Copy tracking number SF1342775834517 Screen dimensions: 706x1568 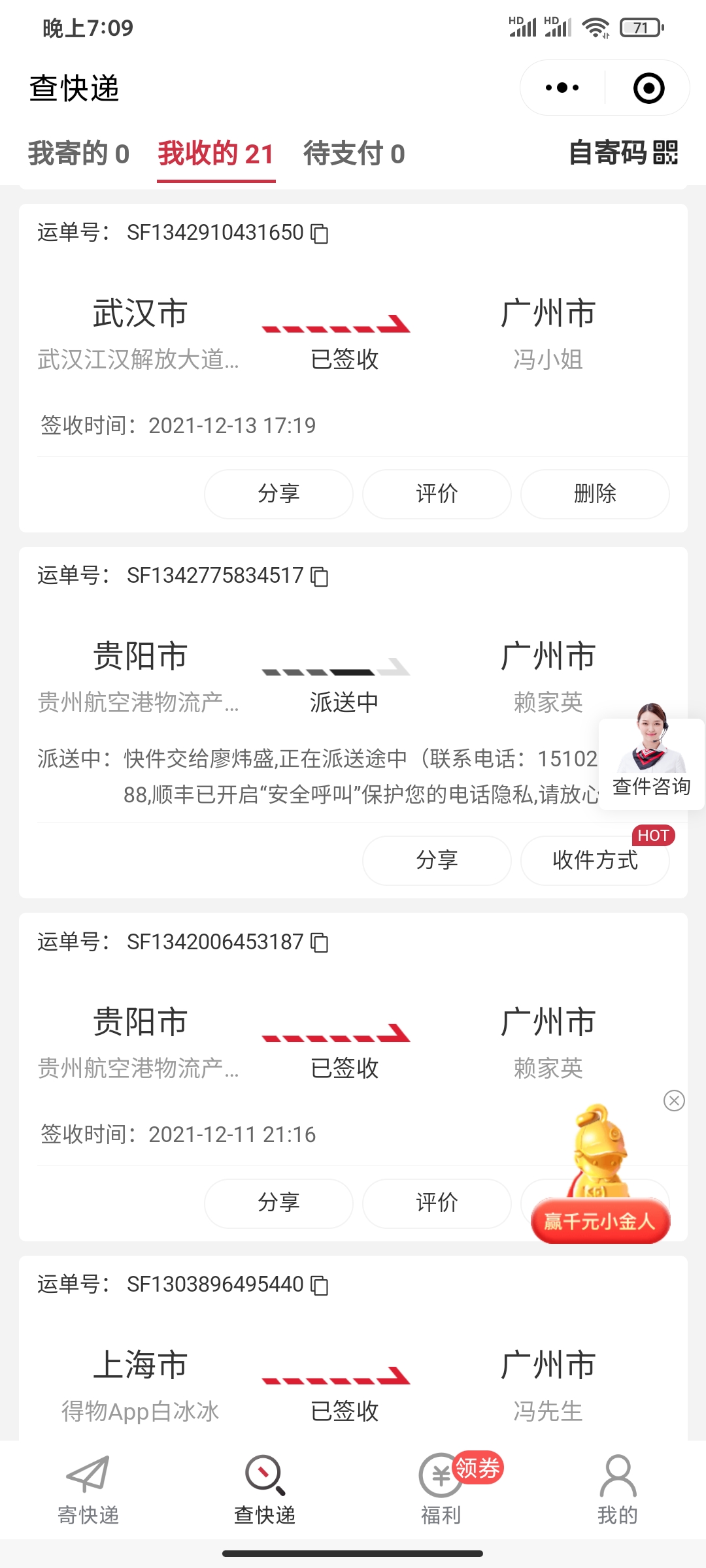[x=319, y=576]
